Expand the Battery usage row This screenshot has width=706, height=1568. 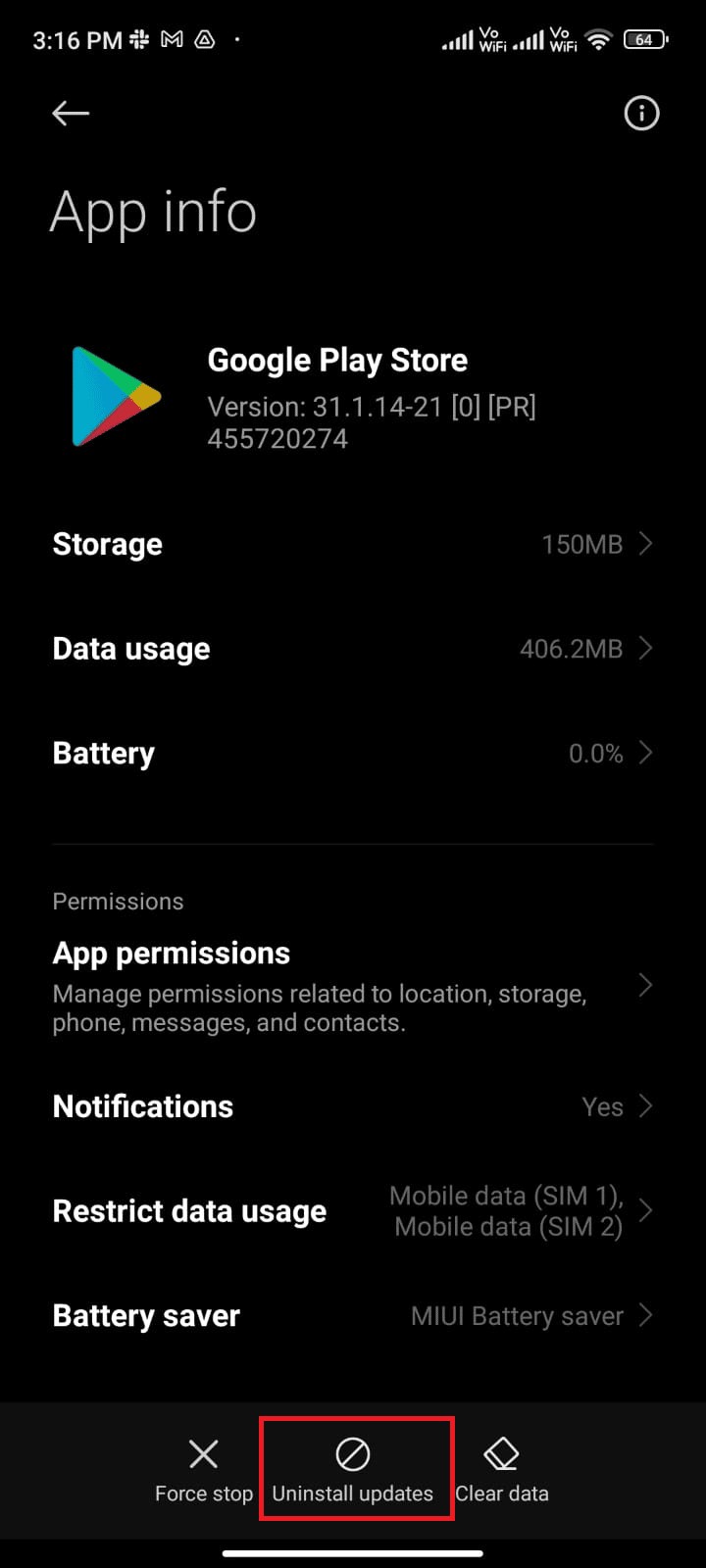353,753
